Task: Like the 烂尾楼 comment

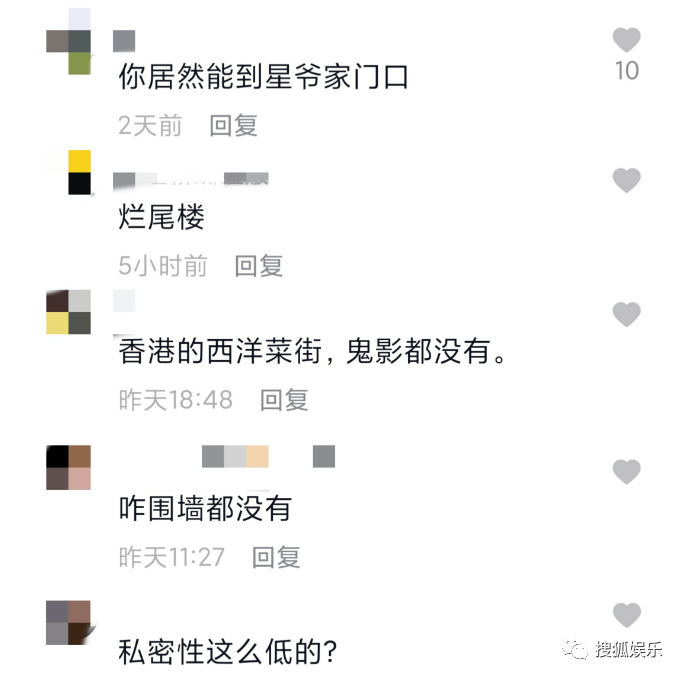Action: click(x=626, y=181)
